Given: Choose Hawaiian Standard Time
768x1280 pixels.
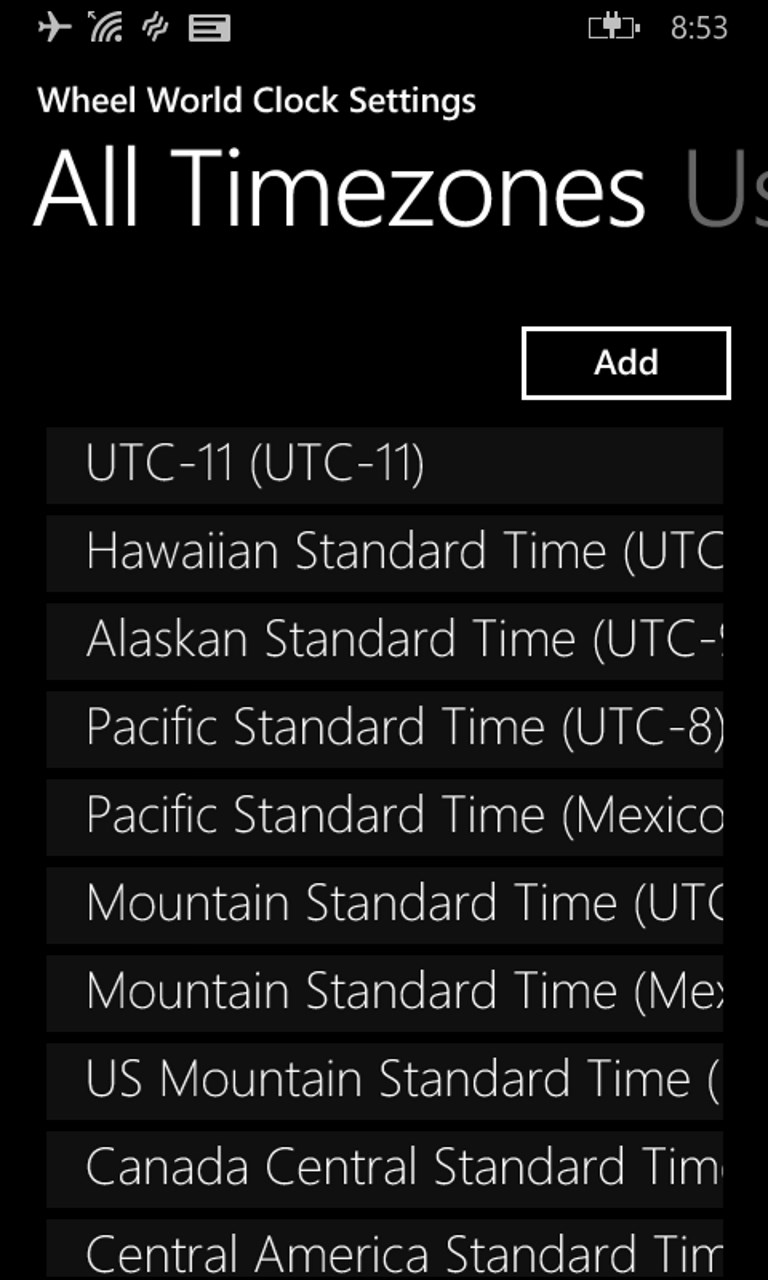Looking at the screenshot, I should coord(384,553).
